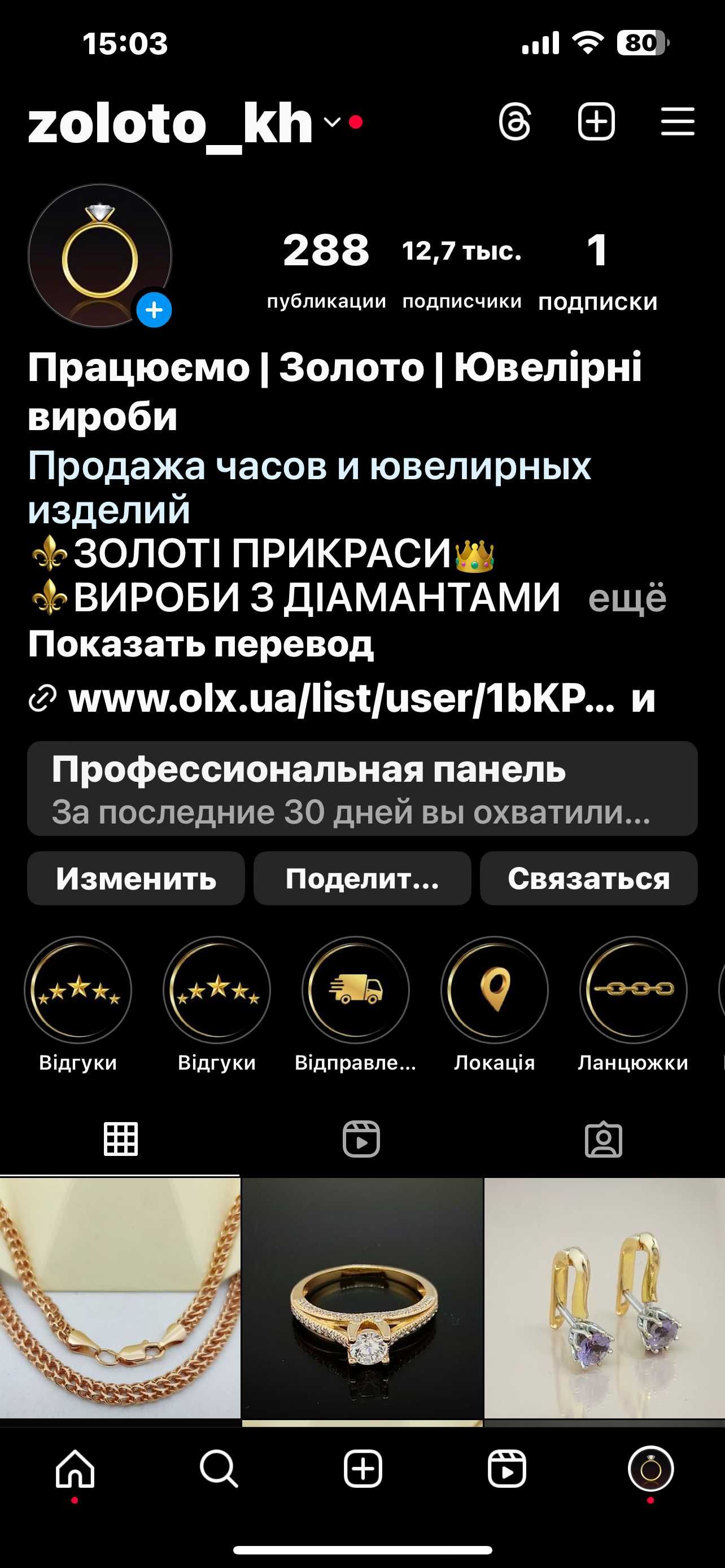Open the hamburger settings menu
This screenshot has height=1568, width=725.
[x=678, y=122]
